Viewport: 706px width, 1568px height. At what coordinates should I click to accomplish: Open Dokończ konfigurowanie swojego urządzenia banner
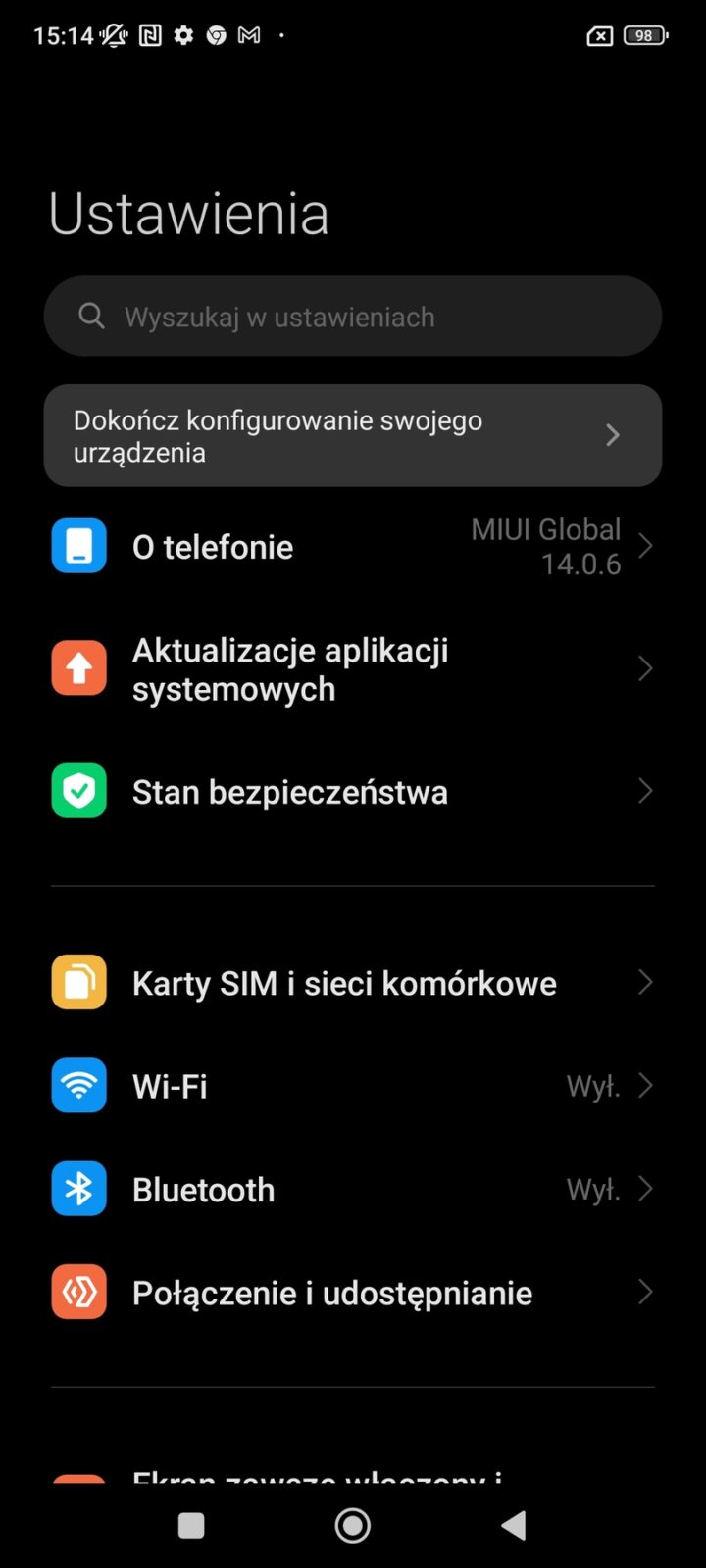tap(353, 436)
